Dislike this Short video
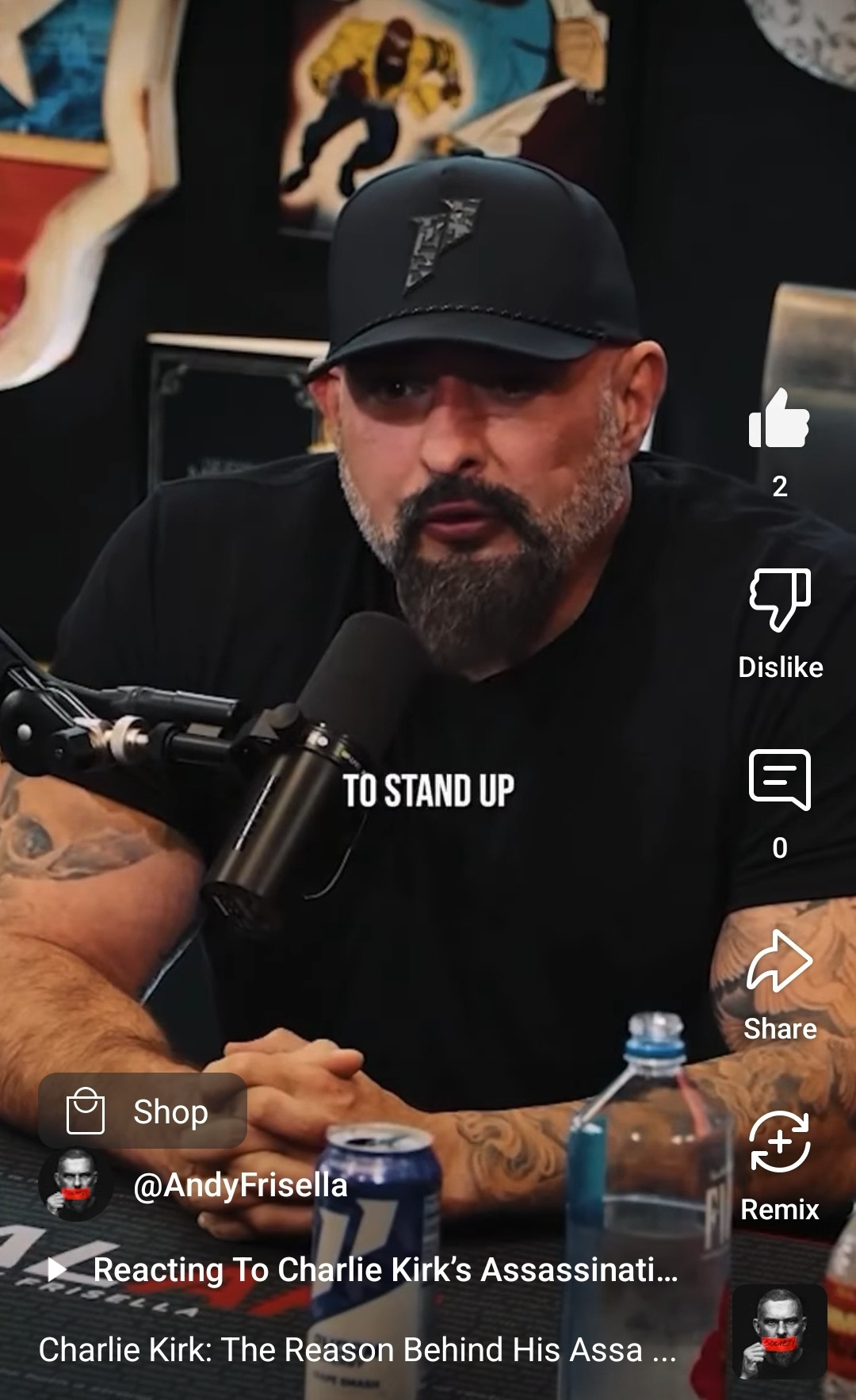The width and height of the screenshot is (856, 1400). pyautogui.click(x=780, y=600)
